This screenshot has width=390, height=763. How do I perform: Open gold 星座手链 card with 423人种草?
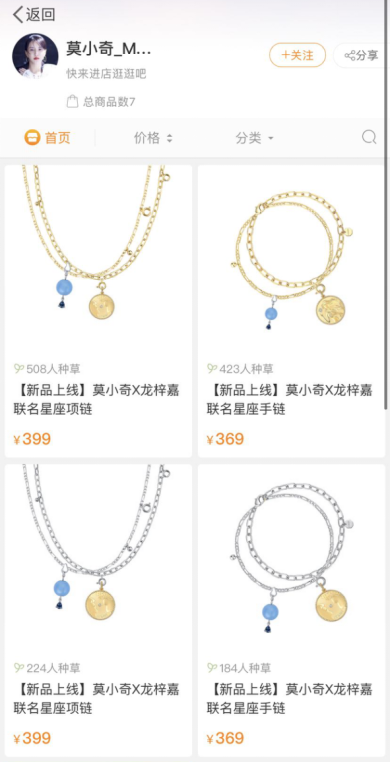[291, 311]
